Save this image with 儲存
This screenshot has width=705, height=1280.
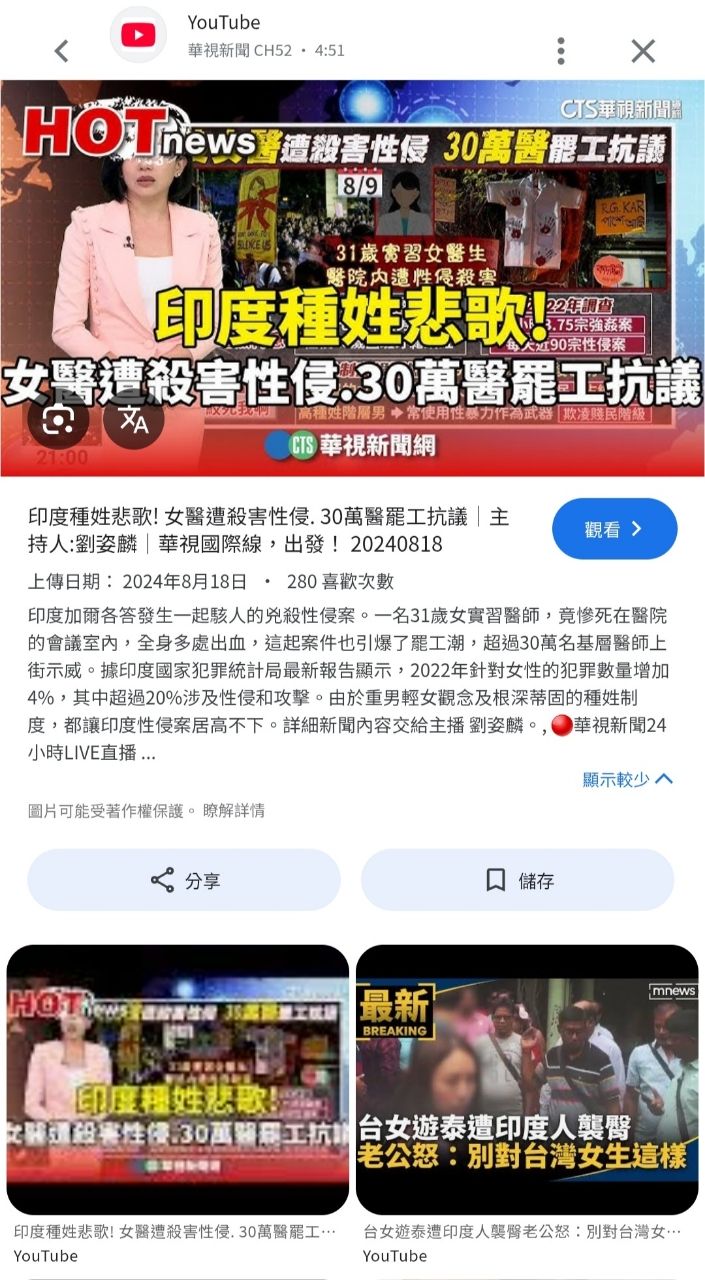point(518,880)
